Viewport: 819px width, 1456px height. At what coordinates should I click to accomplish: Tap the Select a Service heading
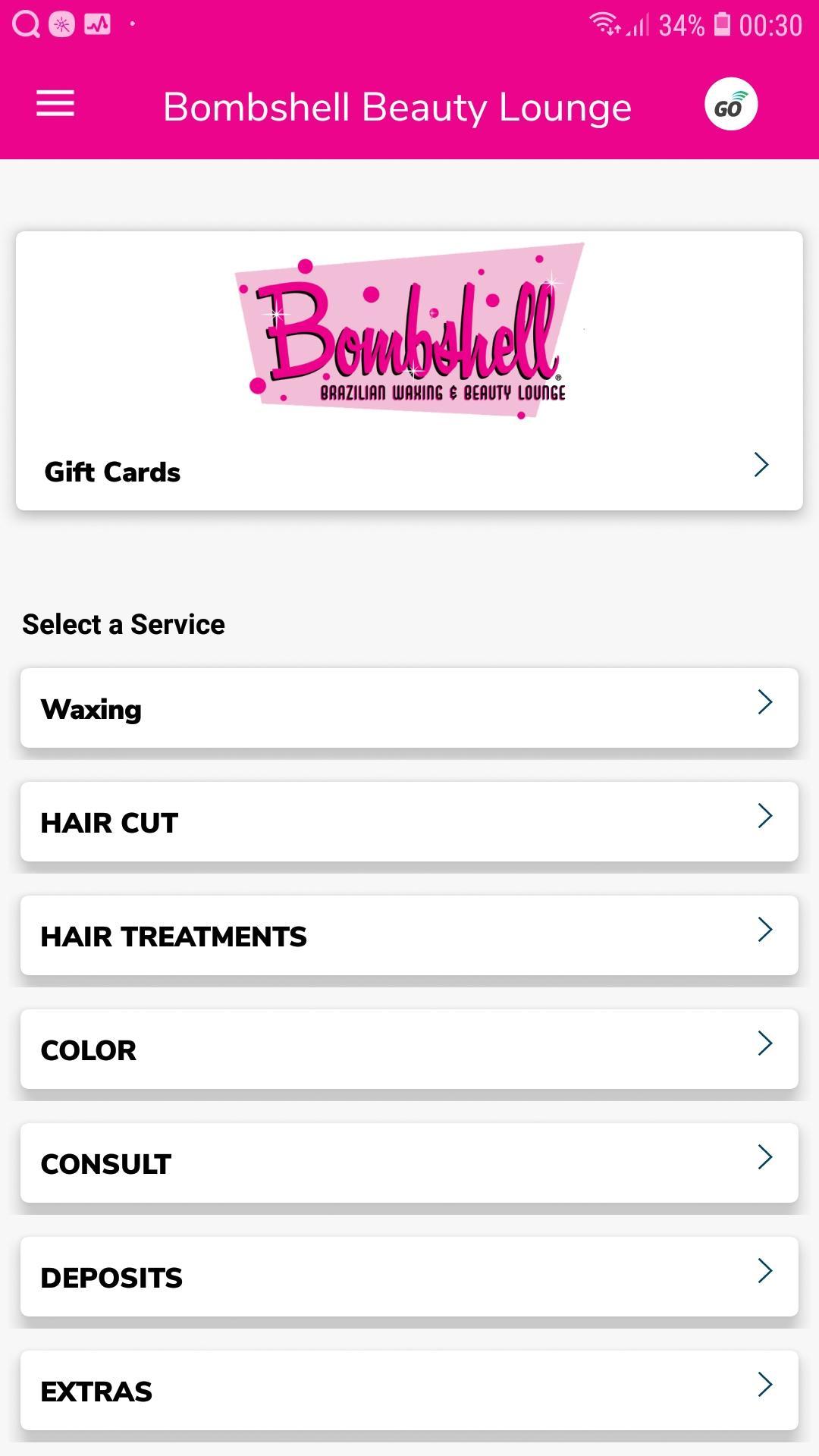pos(122,624)
